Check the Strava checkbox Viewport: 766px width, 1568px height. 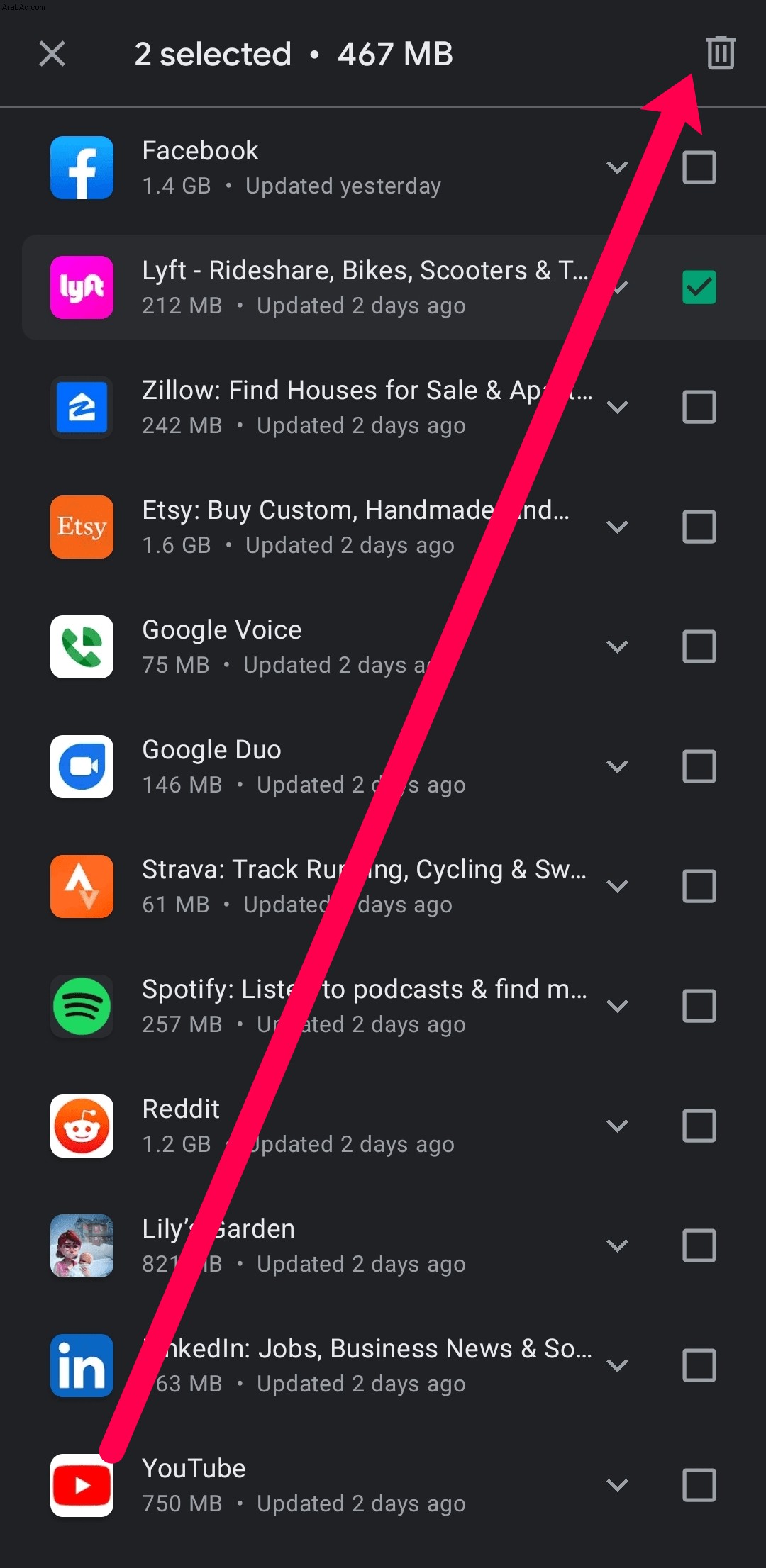(x=699, y=886)
